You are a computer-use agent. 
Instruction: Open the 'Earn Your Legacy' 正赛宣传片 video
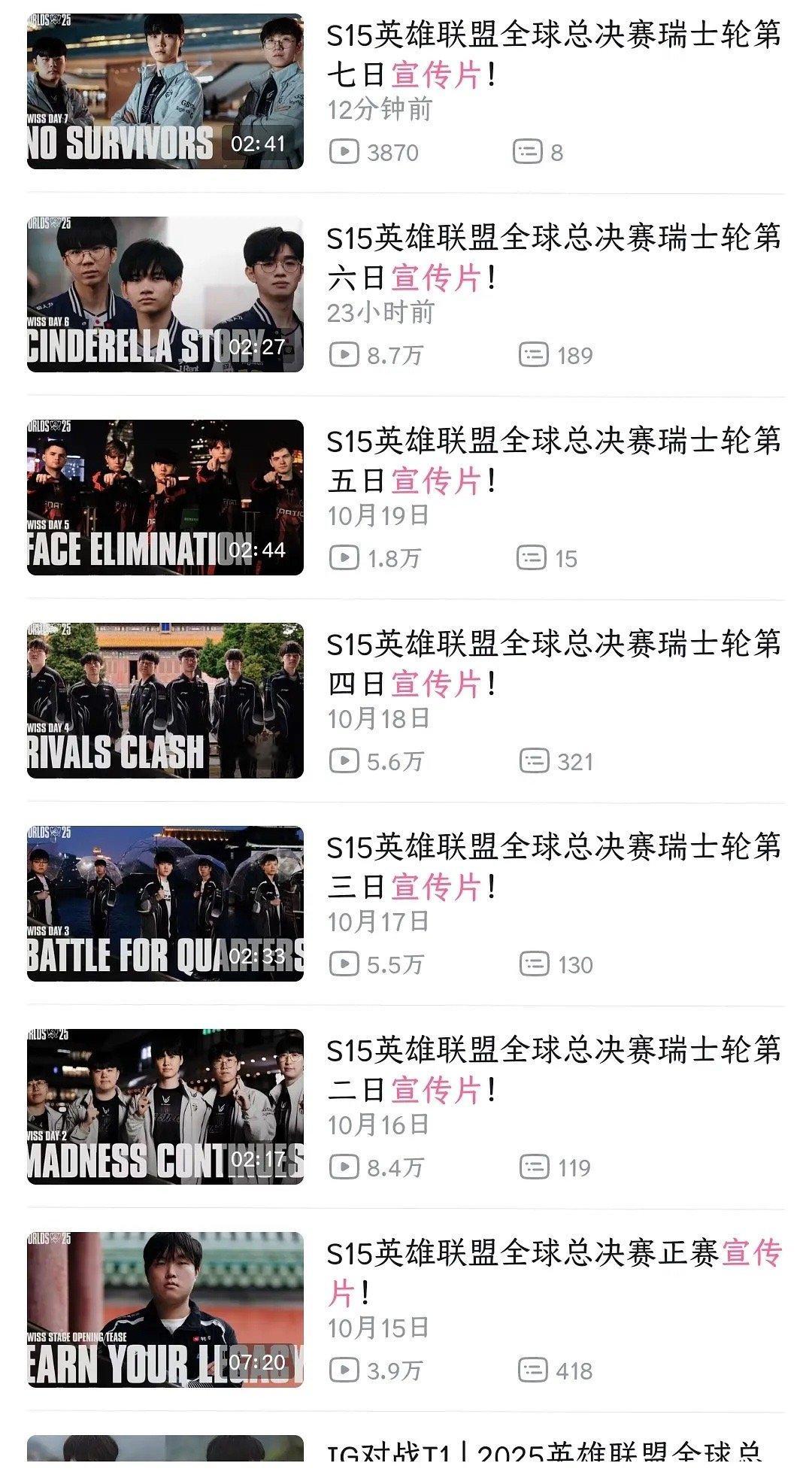tap(165, 1310)
